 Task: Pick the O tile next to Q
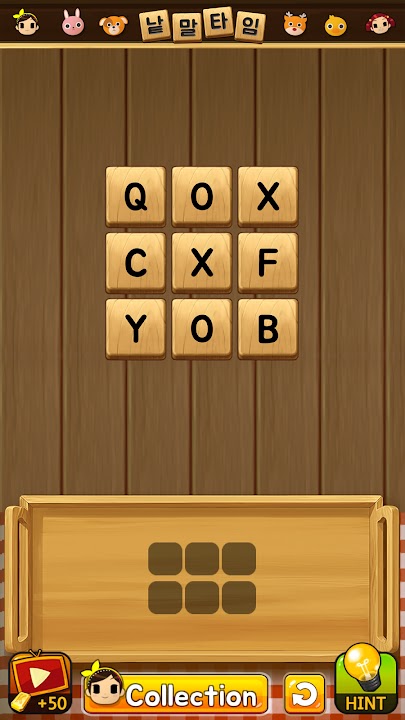202,197
